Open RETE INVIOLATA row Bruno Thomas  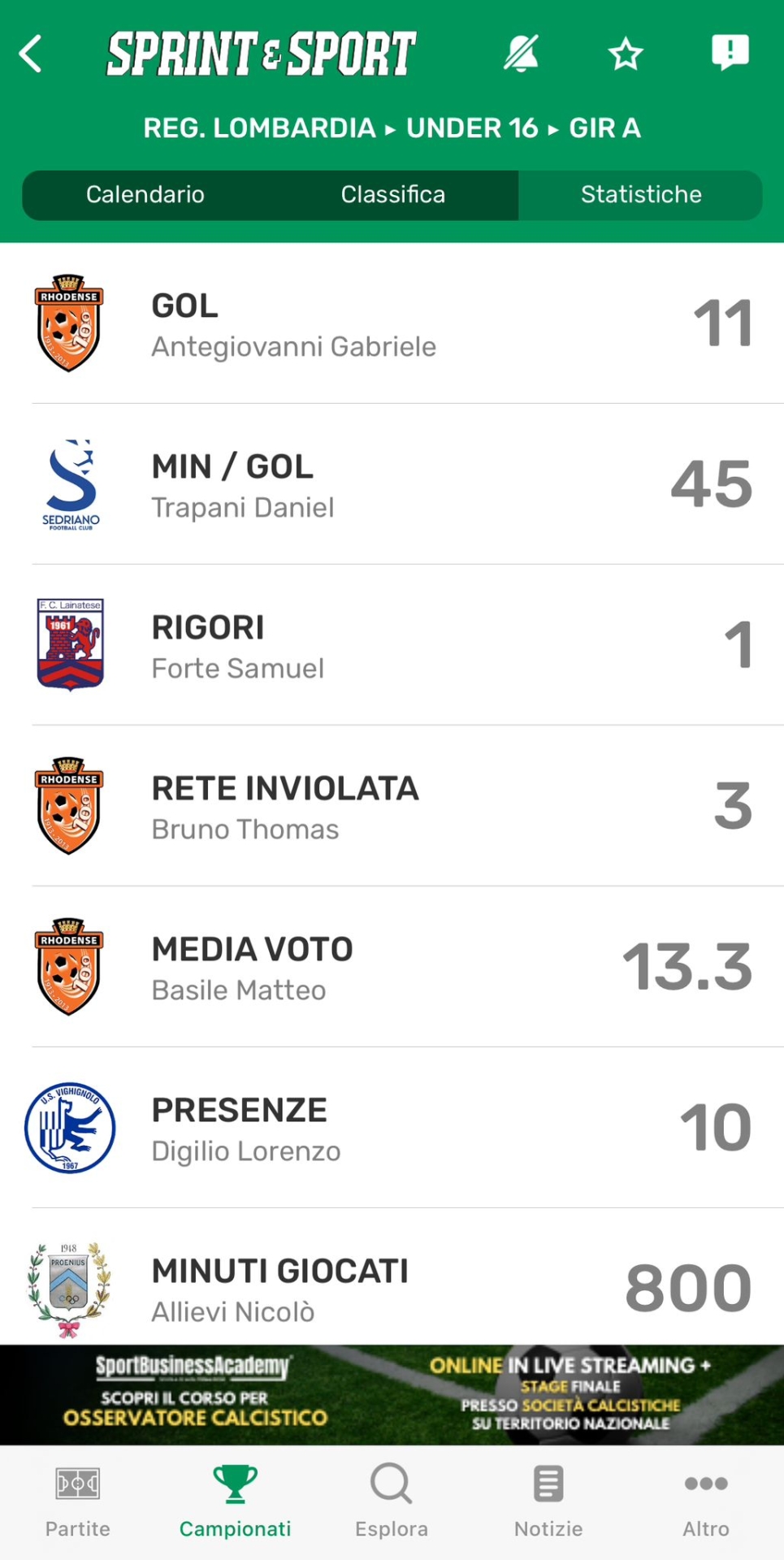[x=392, y=806]
